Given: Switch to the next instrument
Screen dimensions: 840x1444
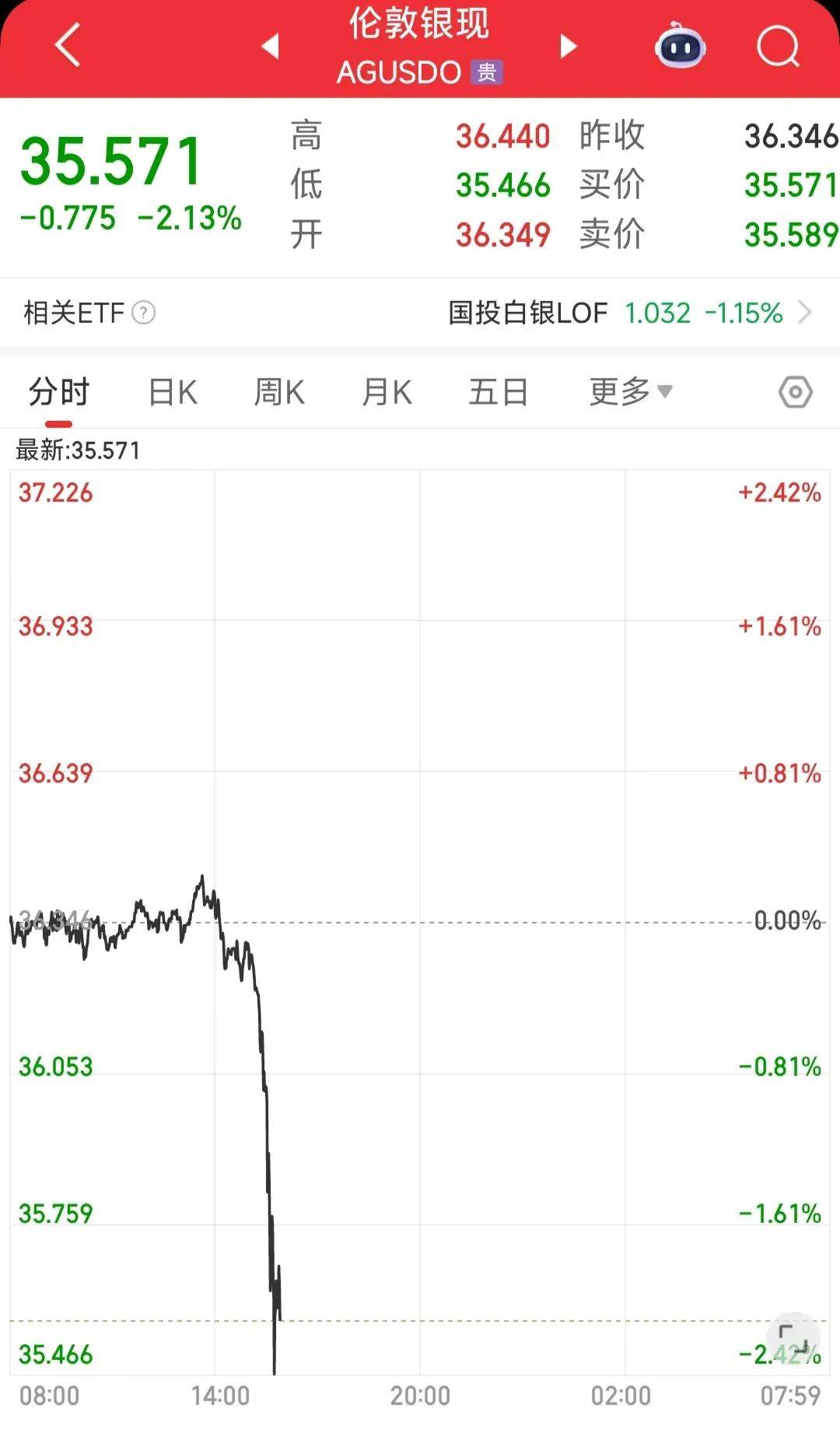Looking at the screenshot, I should coord(569,46).
